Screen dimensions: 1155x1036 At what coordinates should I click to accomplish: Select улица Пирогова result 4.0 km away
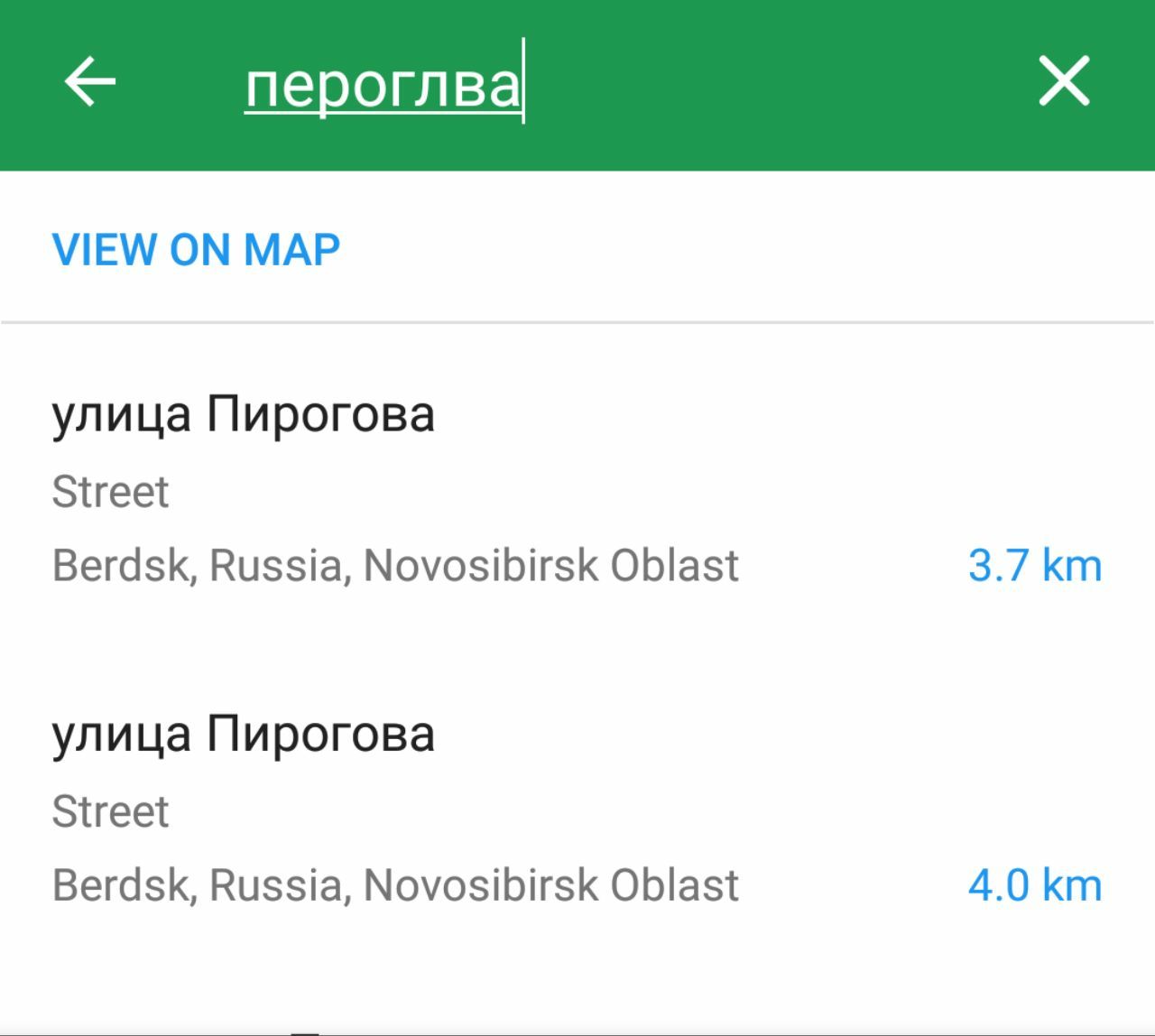point(576,808)
